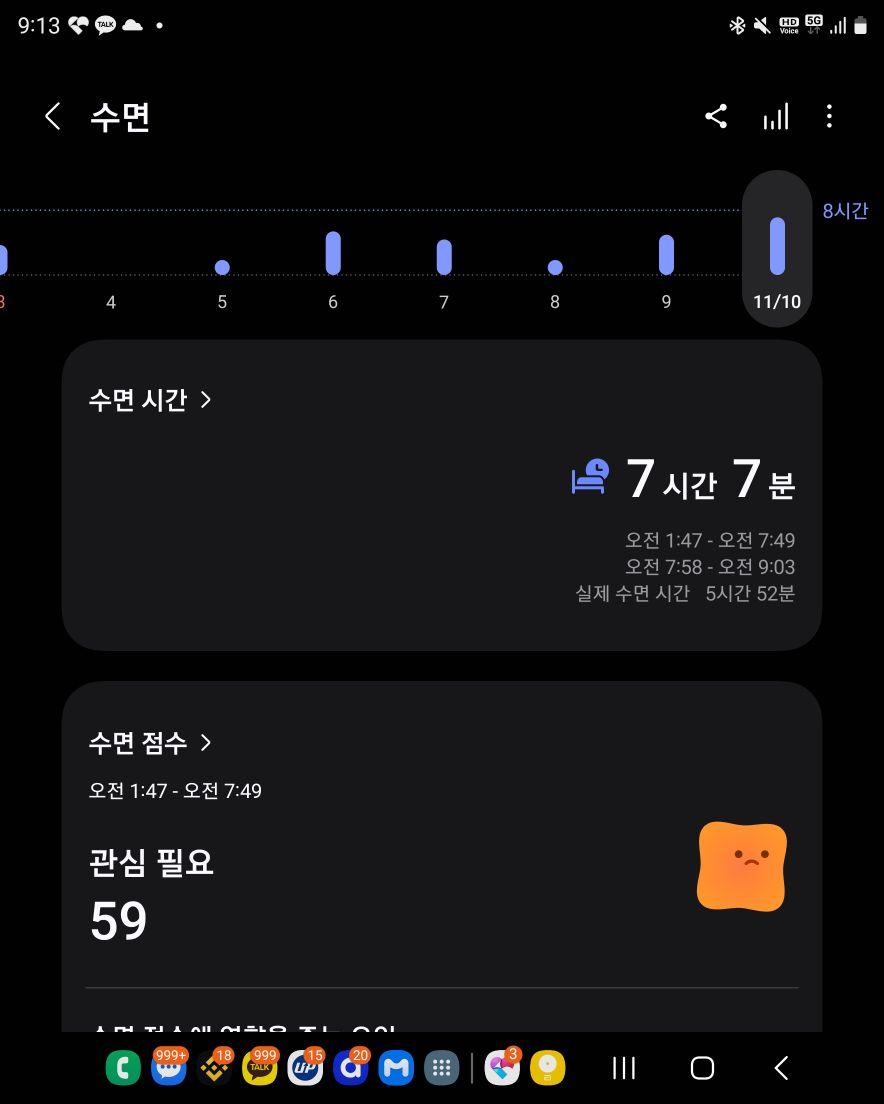Go to the home screen
The height and width of the screenshot is (1104, 884).
click(x=702, y=1068)
